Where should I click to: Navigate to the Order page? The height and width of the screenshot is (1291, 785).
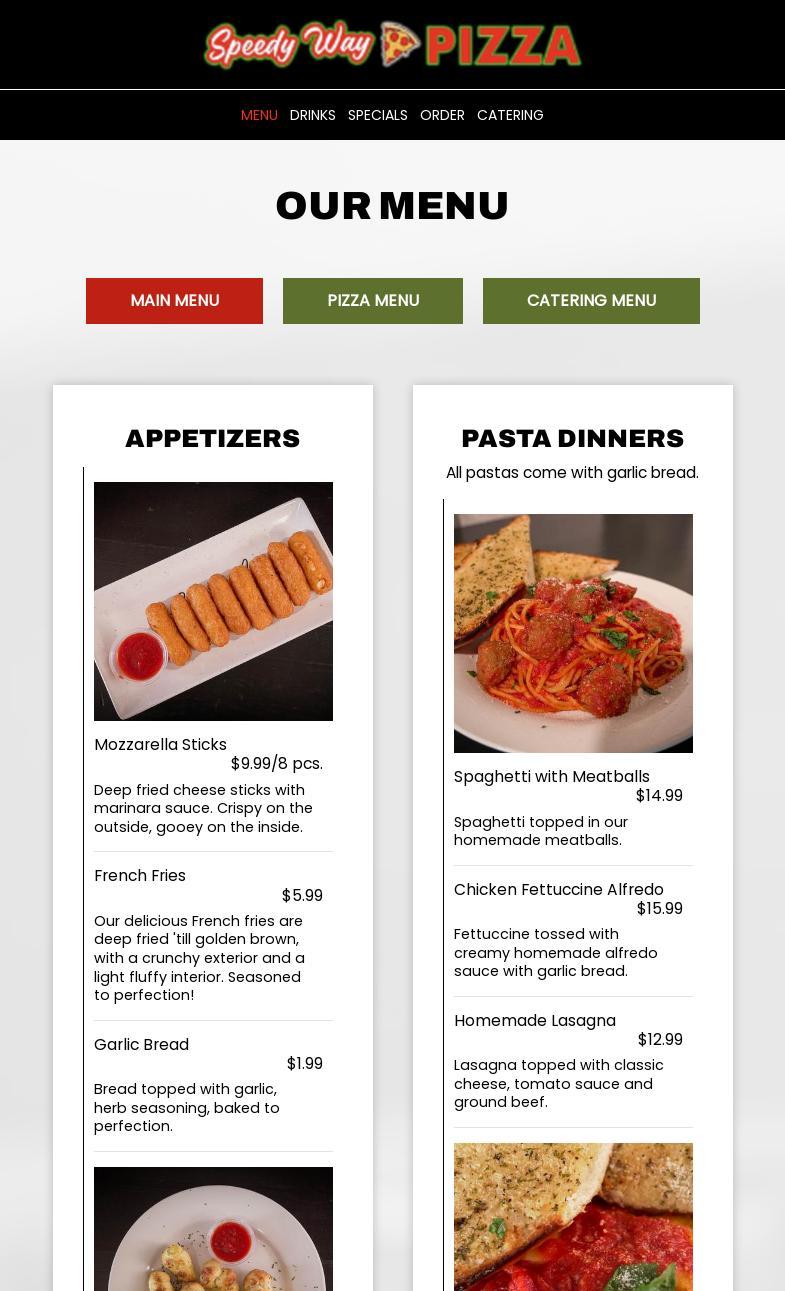click(x=442, y=115)
